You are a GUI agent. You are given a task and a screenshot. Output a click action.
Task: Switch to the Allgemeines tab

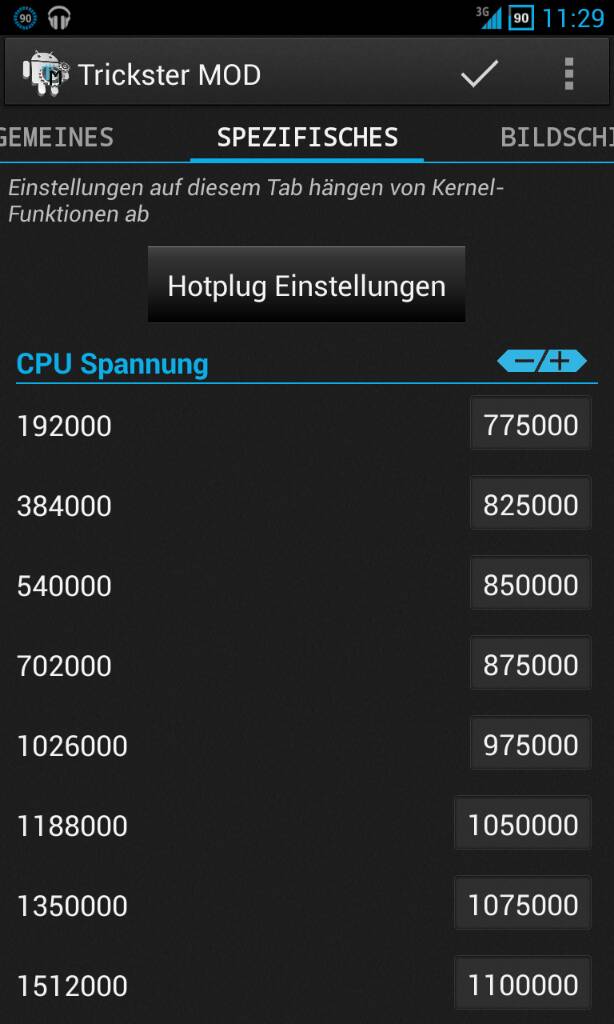pos(55,137)
